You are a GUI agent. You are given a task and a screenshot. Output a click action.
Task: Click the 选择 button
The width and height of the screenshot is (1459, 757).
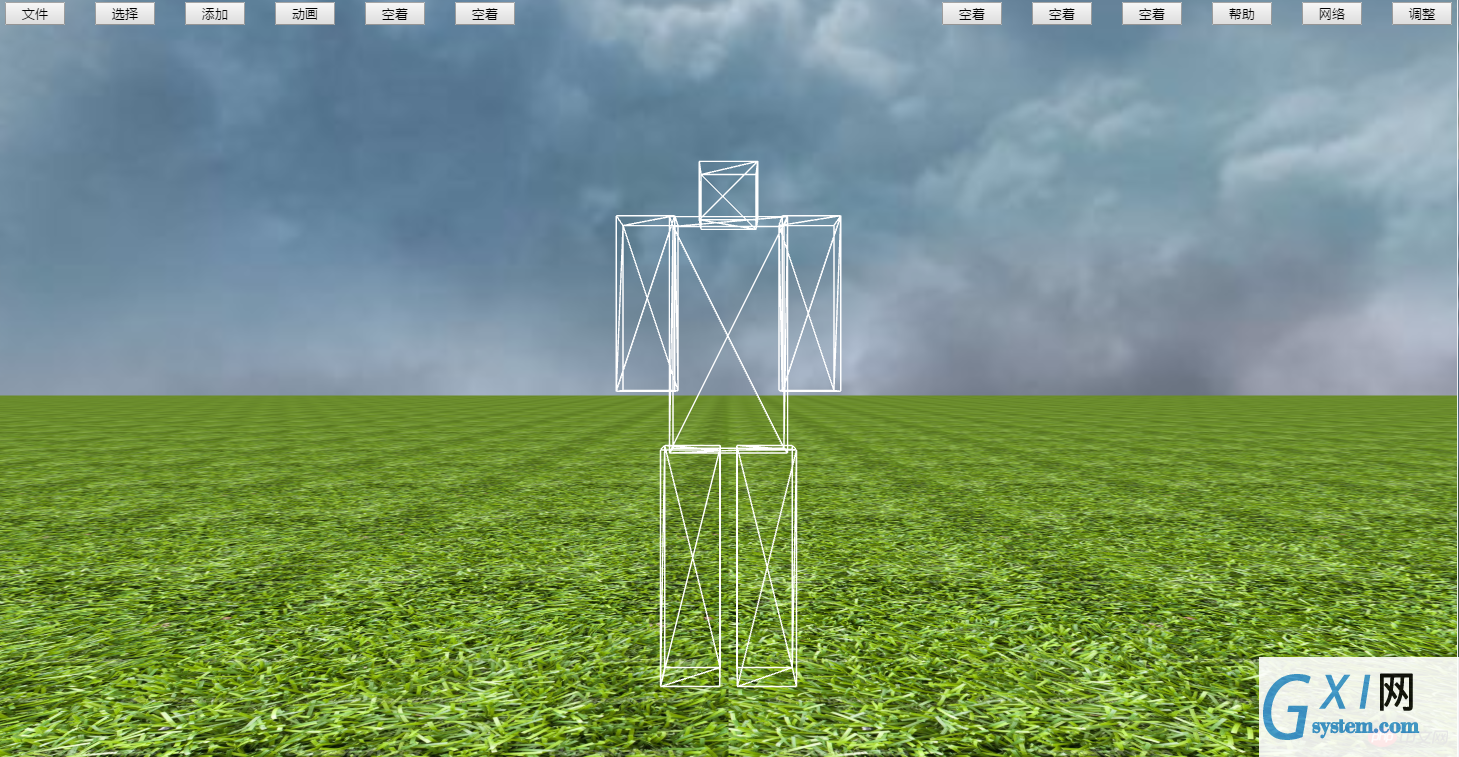125,14
